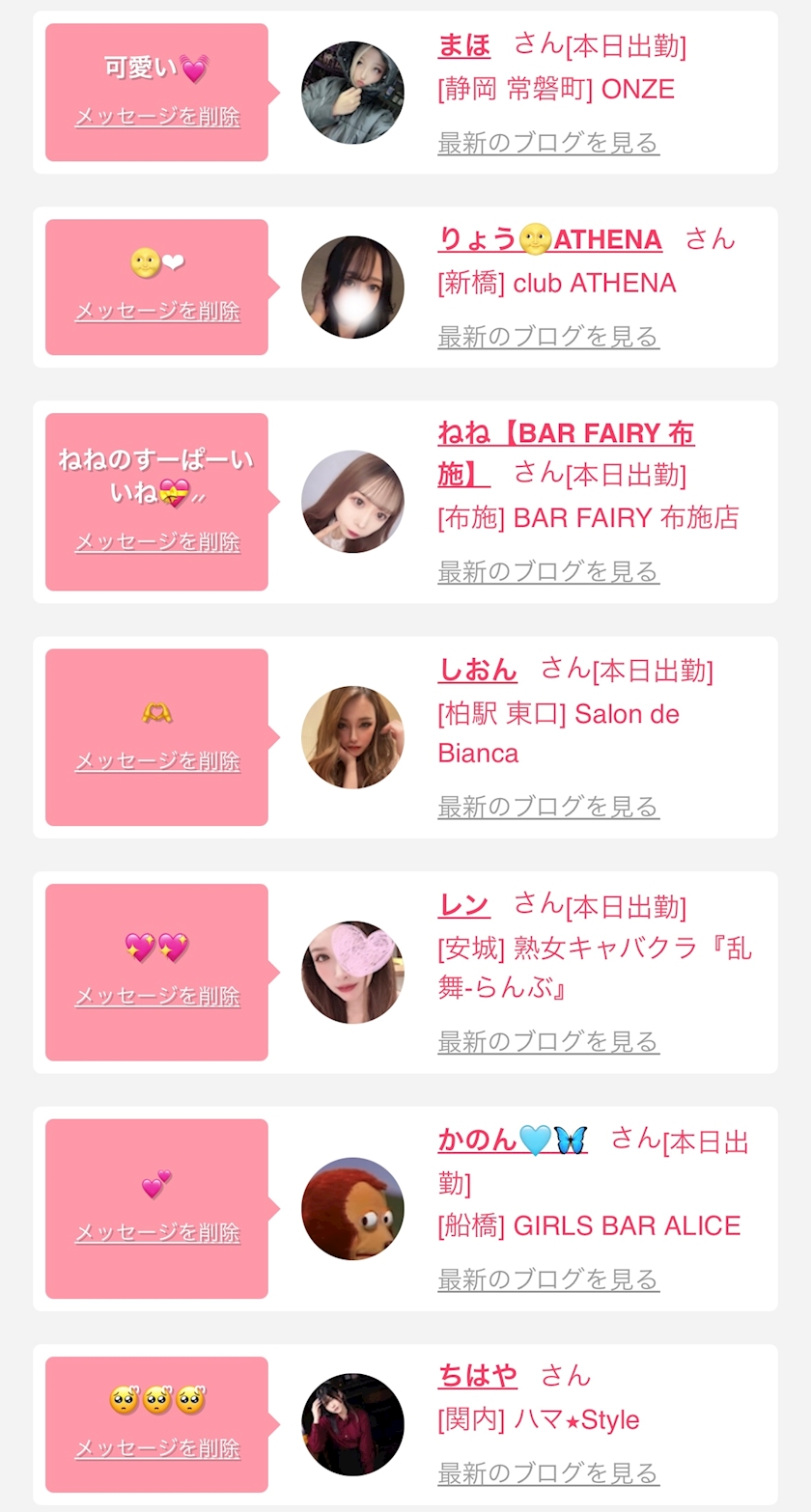The width and height of the screenshot is (811, 1512).
Task: Delete the message sent to ちはや
Action: click(157, 1448)
